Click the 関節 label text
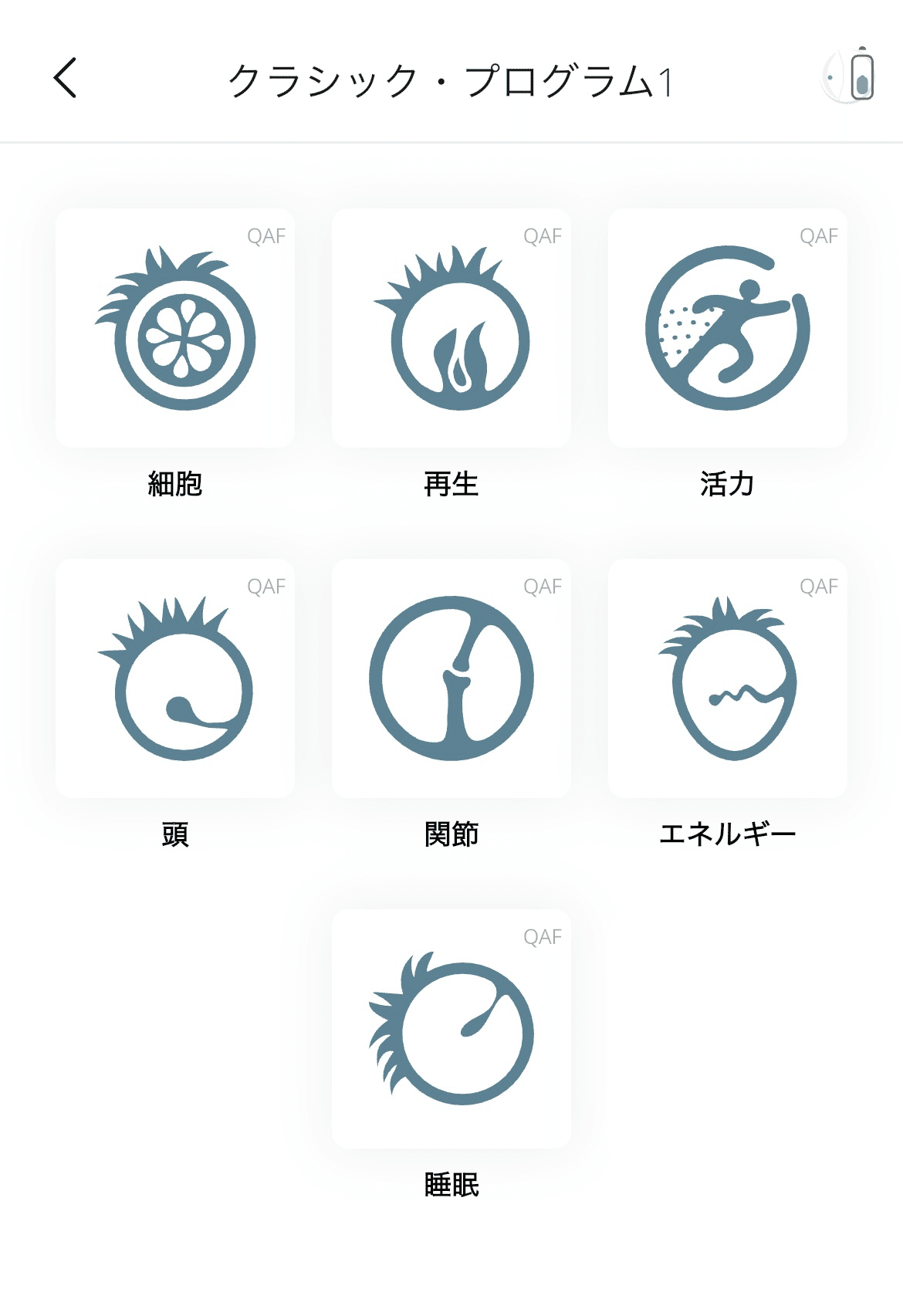 pos(451,832)
